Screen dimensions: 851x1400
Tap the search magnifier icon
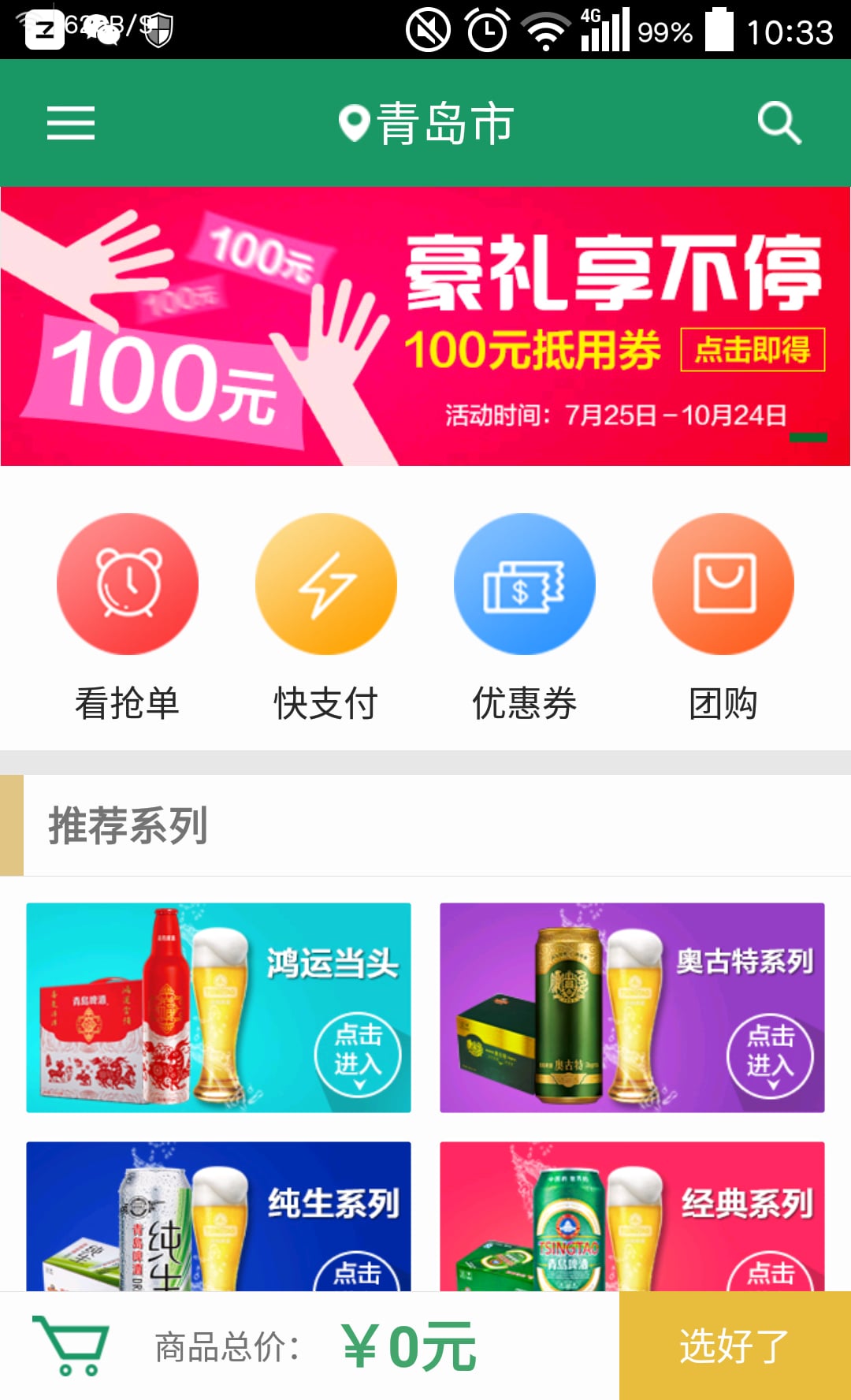click(x=779, y=123)
